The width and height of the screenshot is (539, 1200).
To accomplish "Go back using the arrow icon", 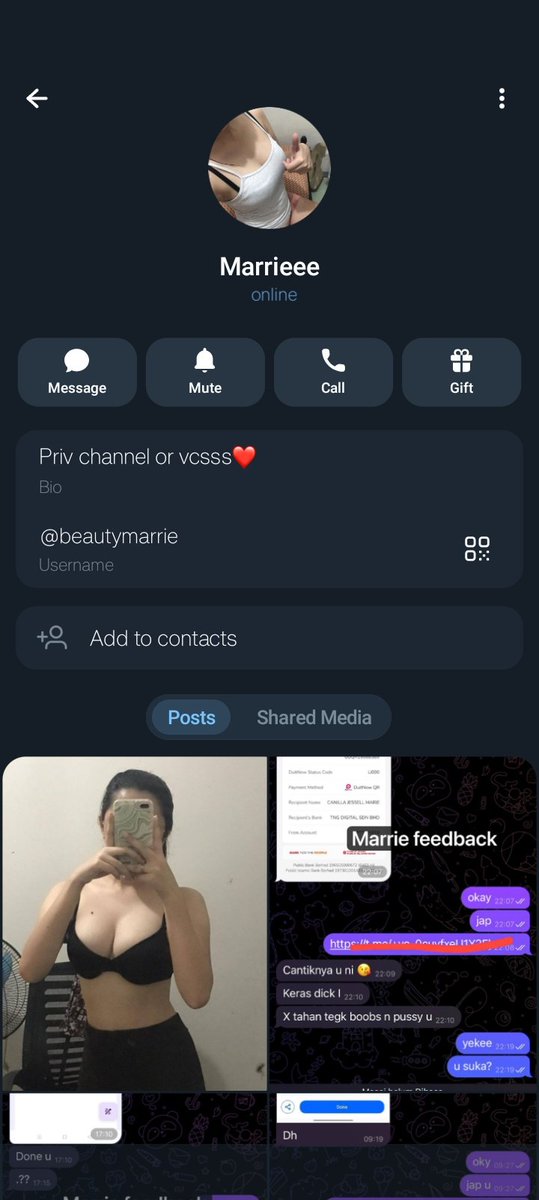I will click(x=37, y=98).
